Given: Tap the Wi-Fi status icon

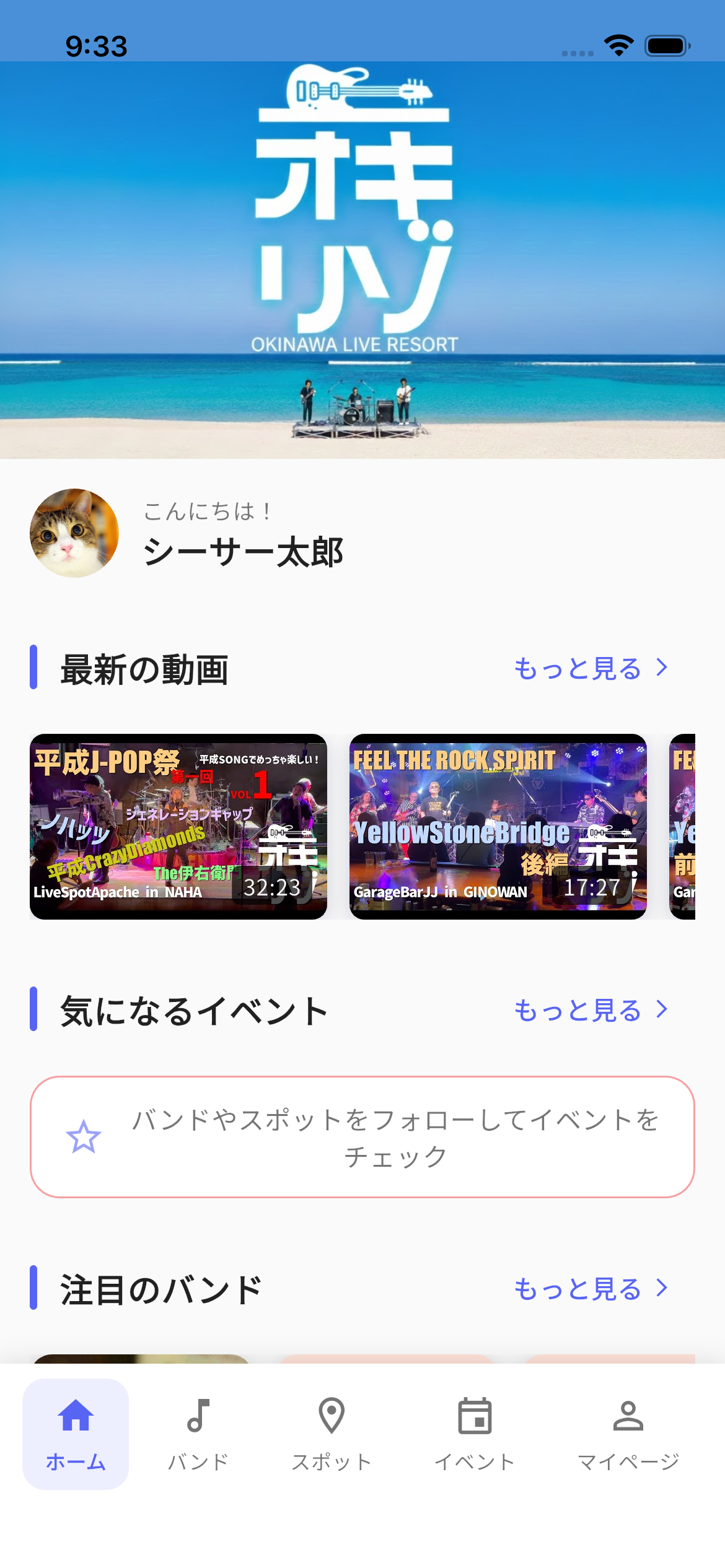Looking at the screenshot, I should (x=618, y=43).
